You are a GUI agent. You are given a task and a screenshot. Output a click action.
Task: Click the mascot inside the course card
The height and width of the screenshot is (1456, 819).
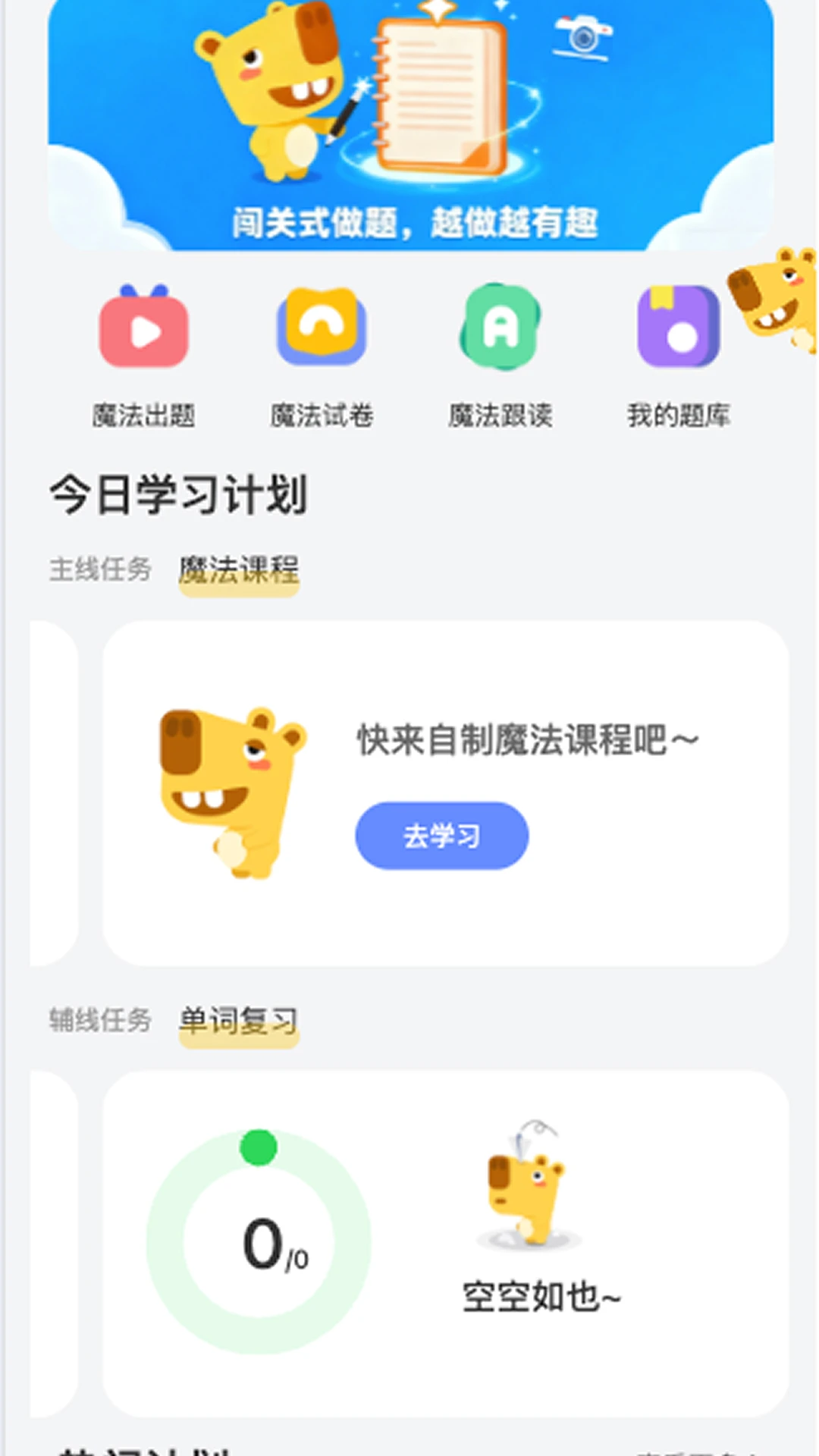coord(224,789)
